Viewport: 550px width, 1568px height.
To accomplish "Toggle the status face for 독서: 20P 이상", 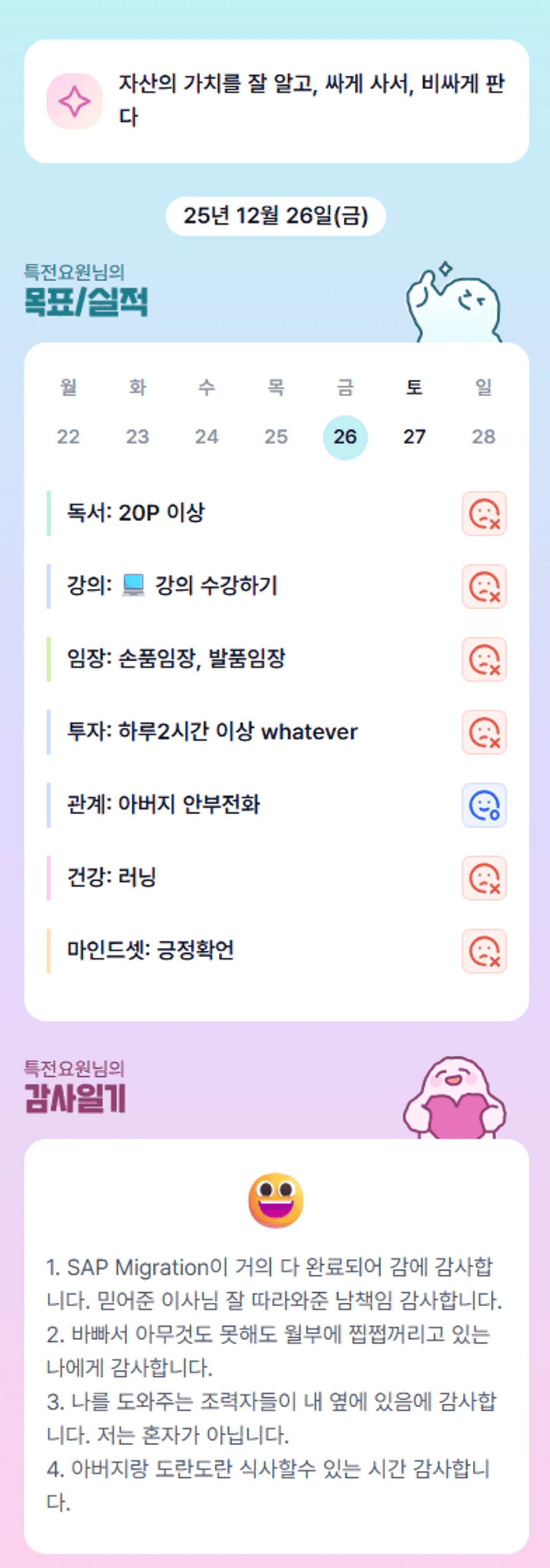I will (x=484, y=514).
